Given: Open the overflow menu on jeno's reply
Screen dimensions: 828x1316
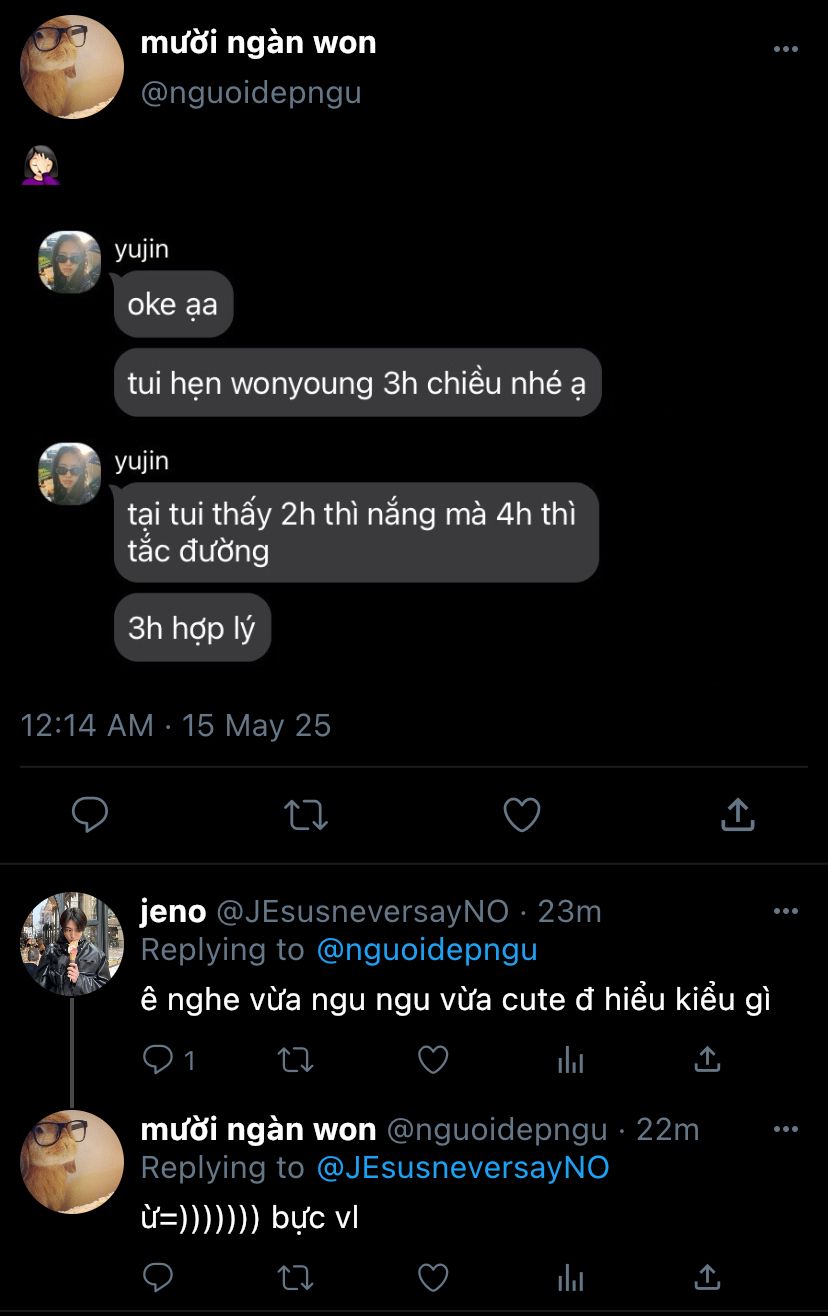Looking at the screenshot, I should 786,912.
